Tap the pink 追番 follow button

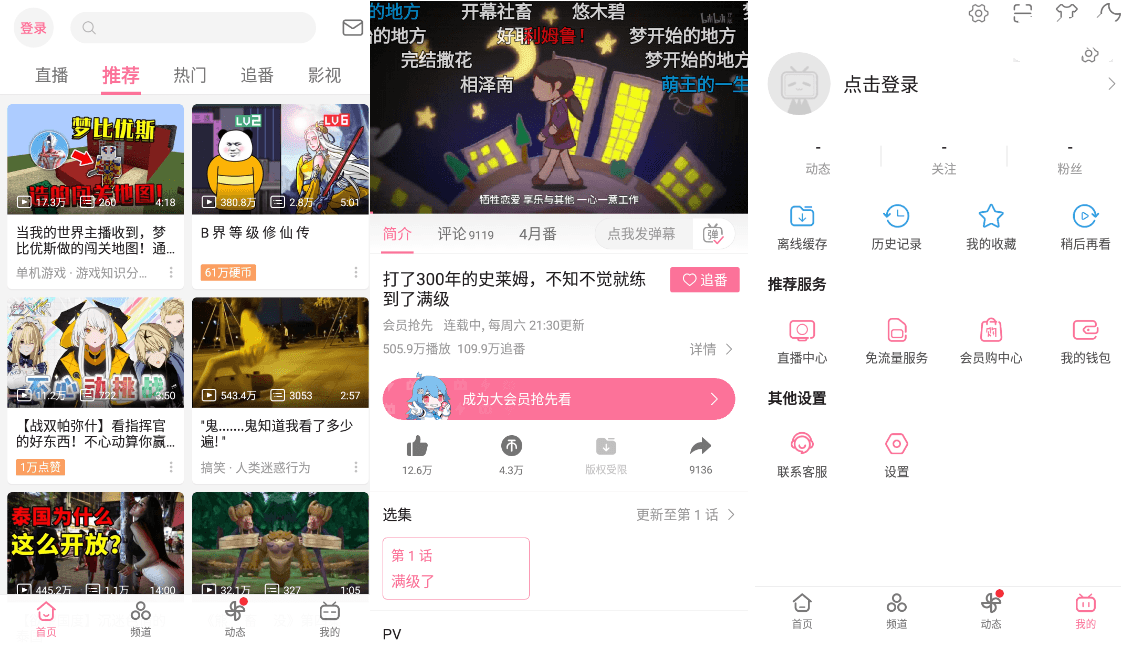click(x=704, y=280)
